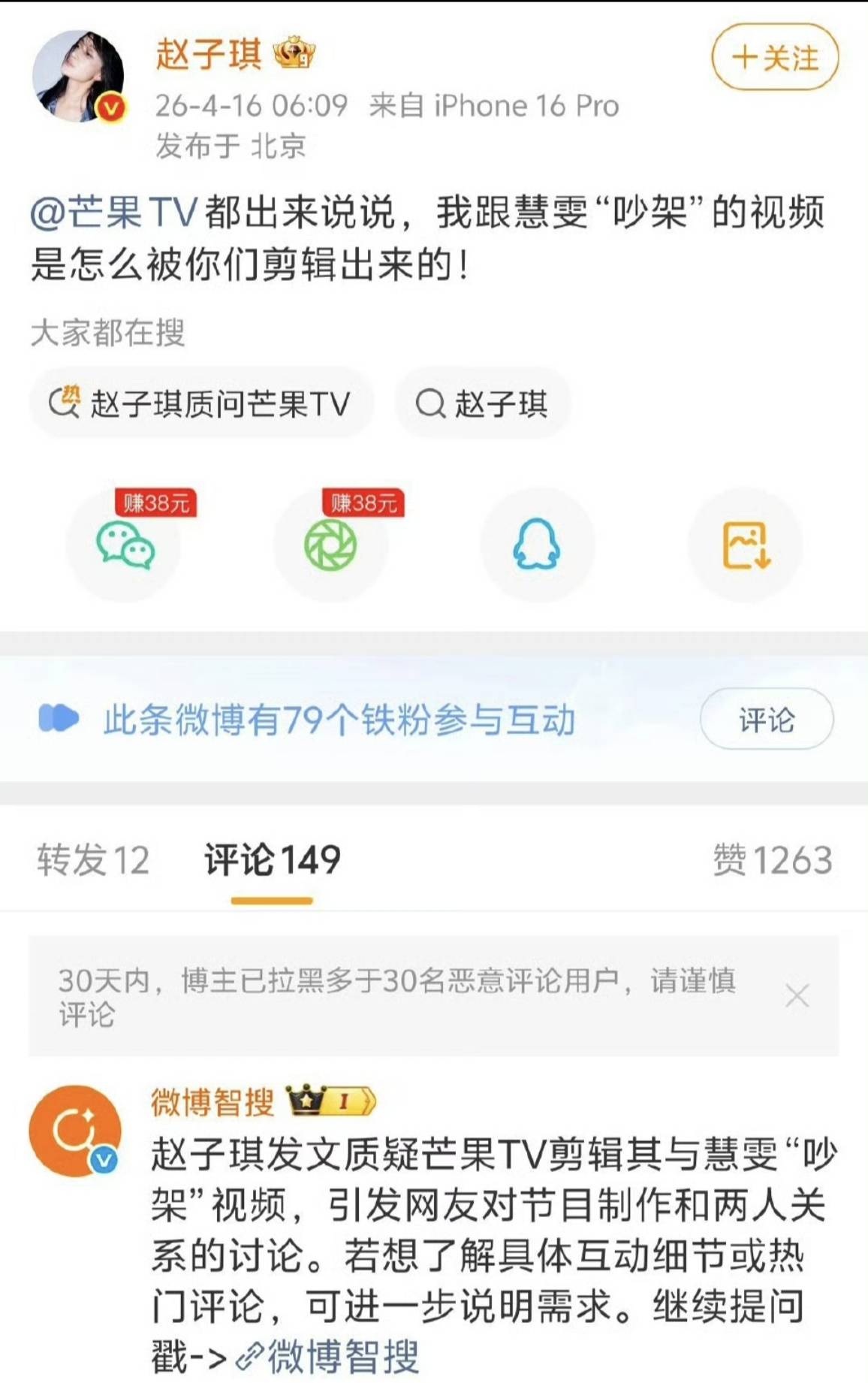The image size is (868, 1383).
Task: Share the post to WeChat
Action: point(125,545)
